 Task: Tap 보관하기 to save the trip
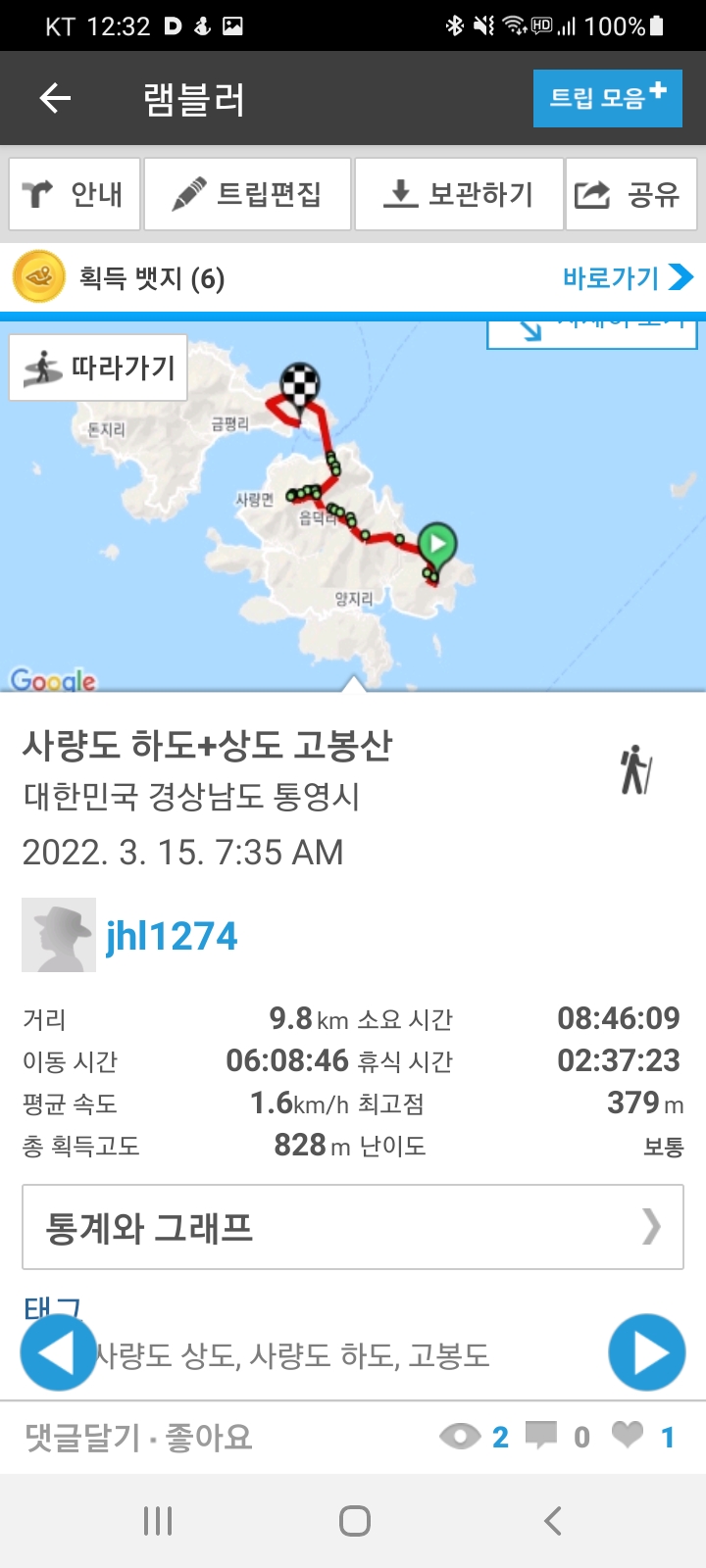458,194
